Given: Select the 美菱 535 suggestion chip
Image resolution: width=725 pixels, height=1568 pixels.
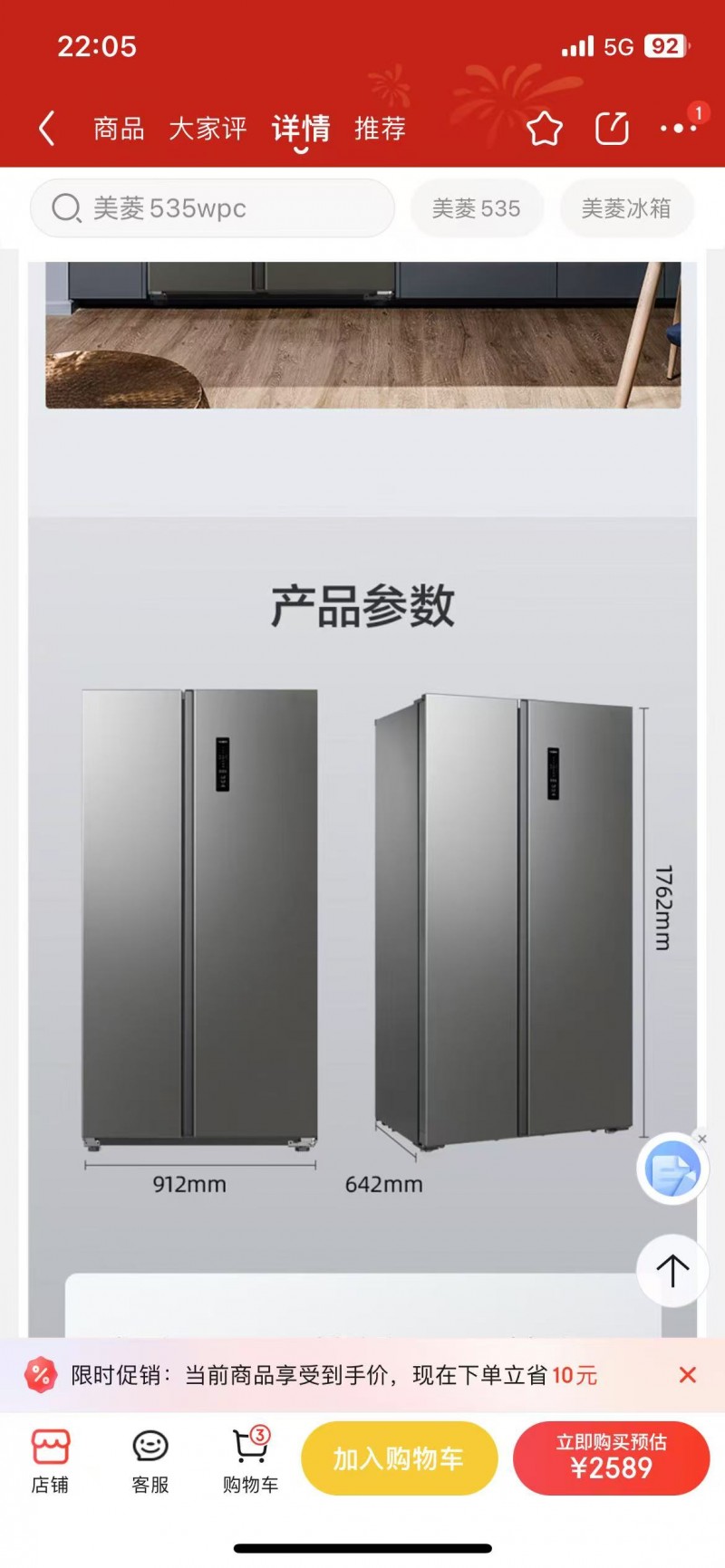Looking at the screenshot, I should [x=476, y=208].
